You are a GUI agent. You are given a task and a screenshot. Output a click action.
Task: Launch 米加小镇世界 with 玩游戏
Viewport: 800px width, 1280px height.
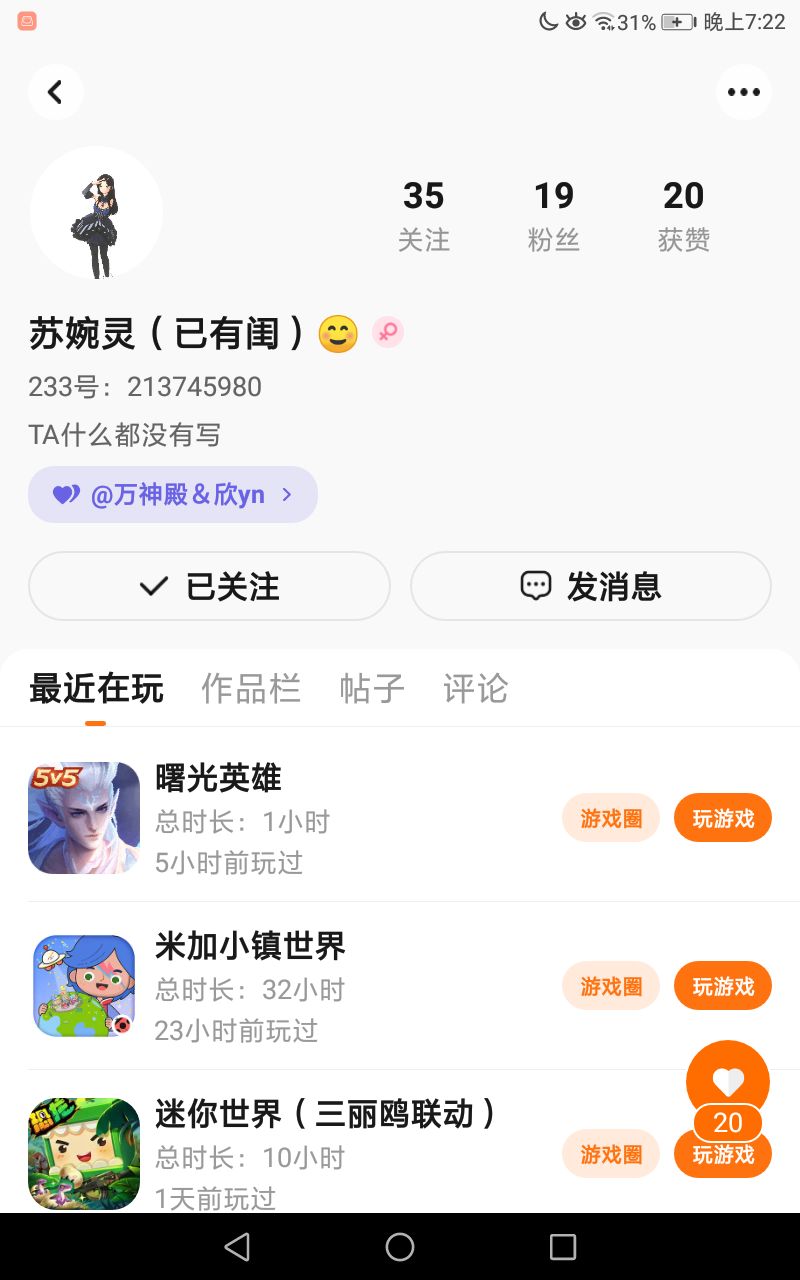723,986
